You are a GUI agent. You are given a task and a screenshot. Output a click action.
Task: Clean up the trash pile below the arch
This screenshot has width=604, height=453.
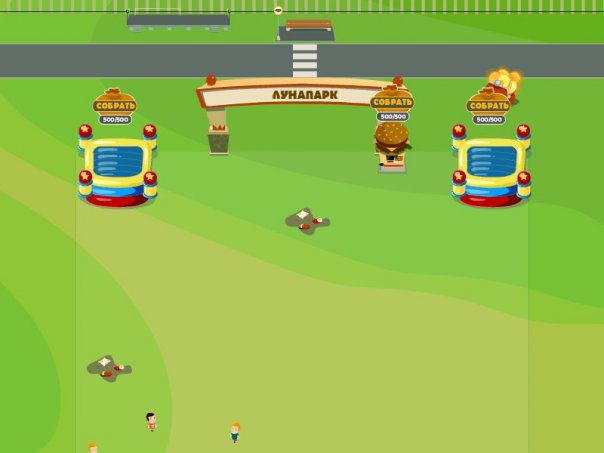[305, 220]
